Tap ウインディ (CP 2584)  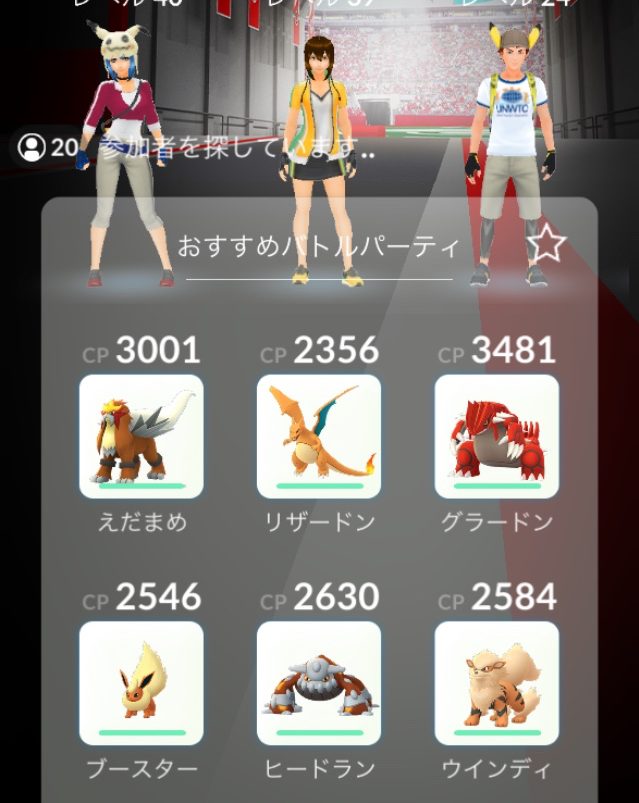[x=496, y=683]
